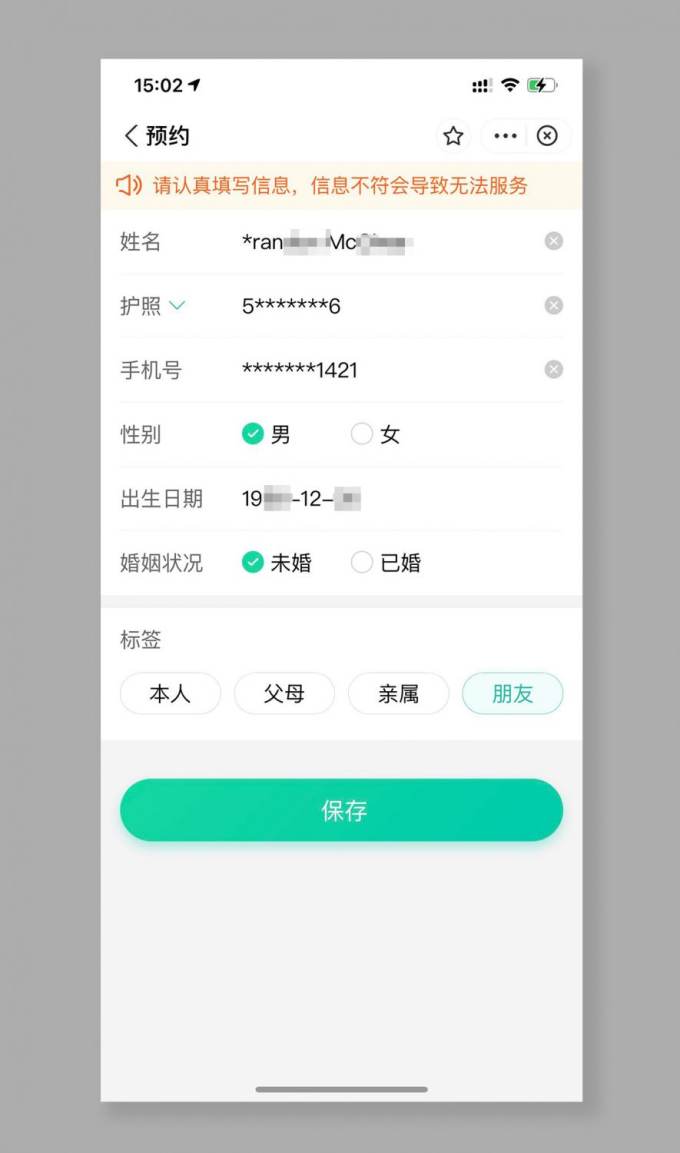Edit the passport number input

pyautogui.click(x=380, y=306)
